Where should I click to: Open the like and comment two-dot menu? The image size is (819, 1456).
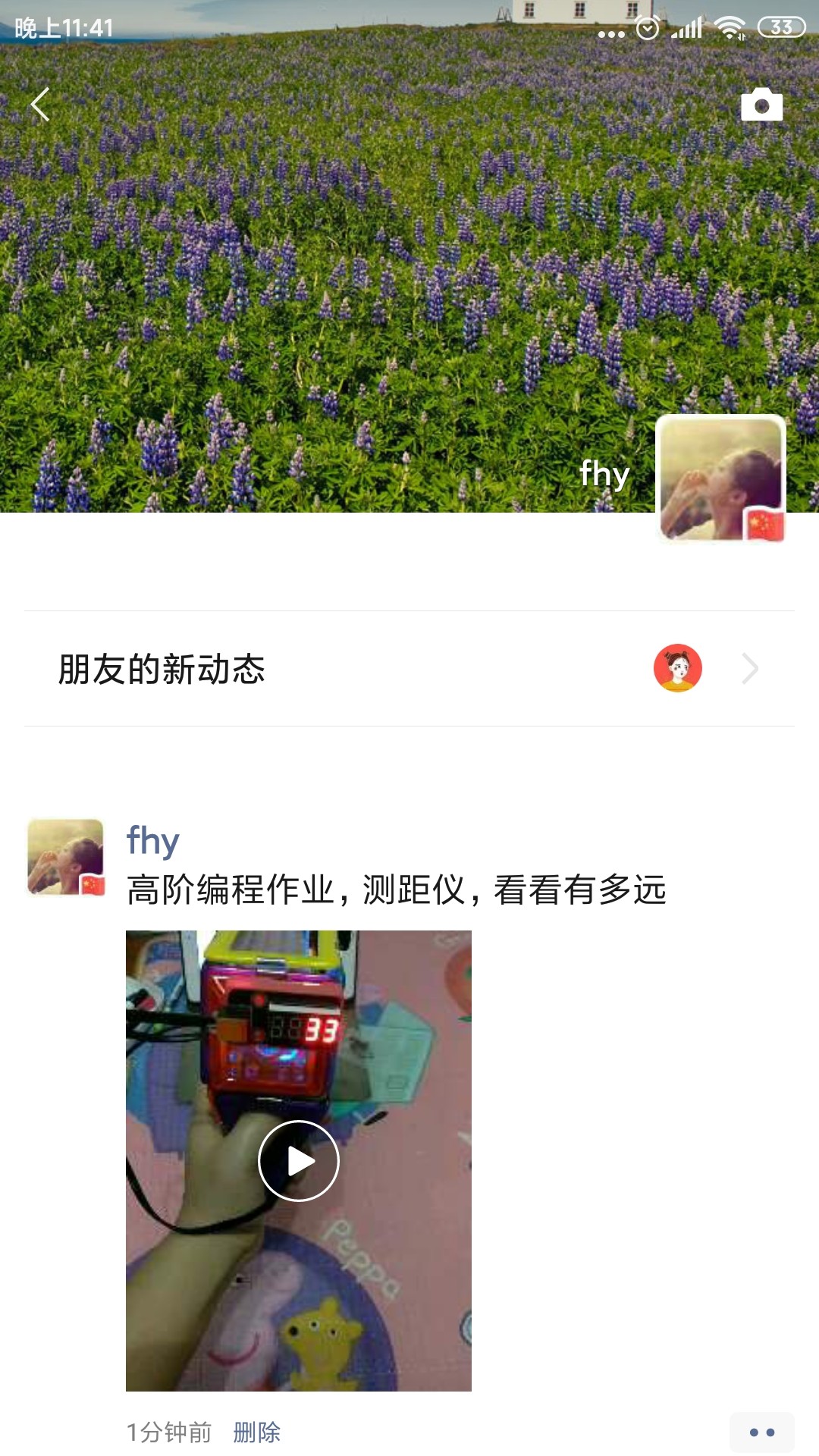click(x=761, y=1432)
